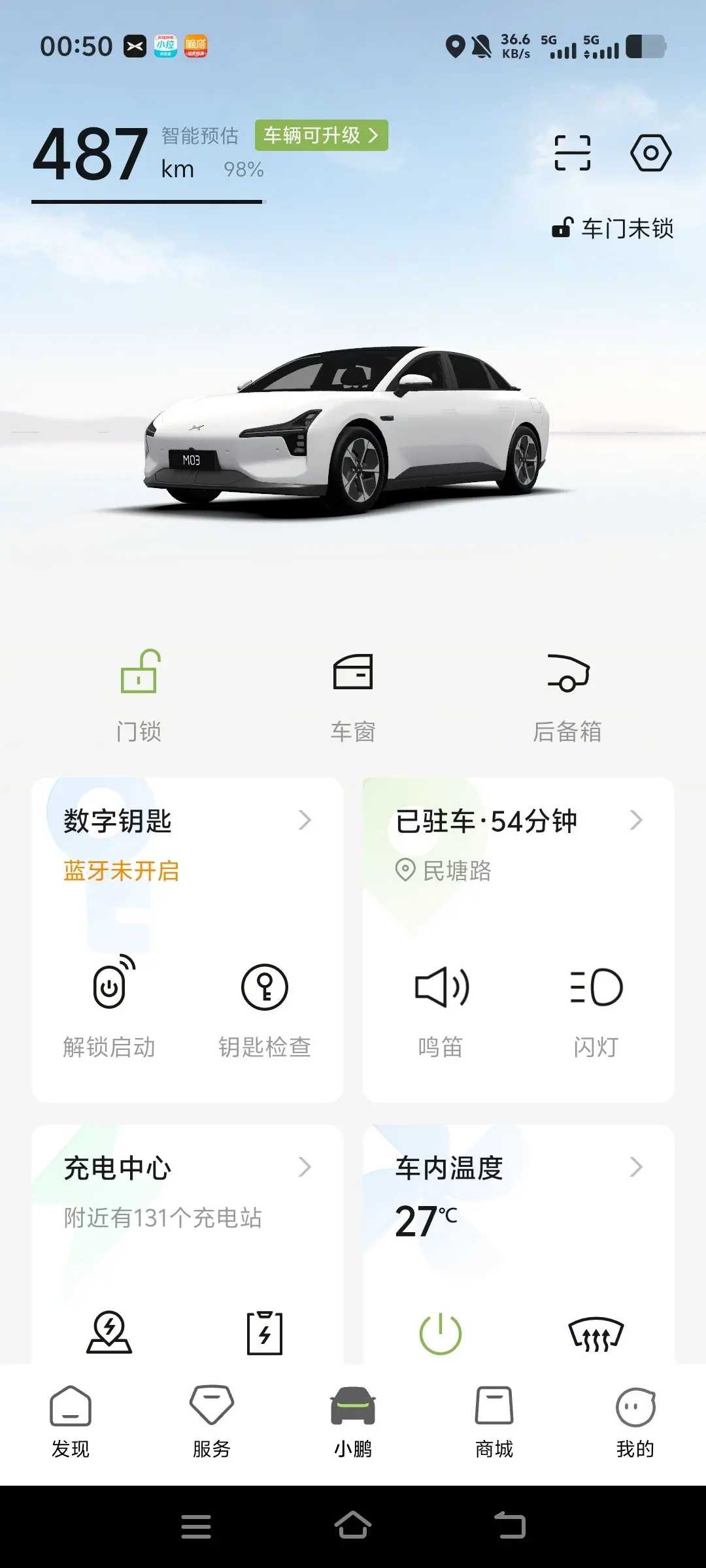Turn on the climate power button
The width and height of the screenshot is (706, 1568).
(x=441, y=1333)
